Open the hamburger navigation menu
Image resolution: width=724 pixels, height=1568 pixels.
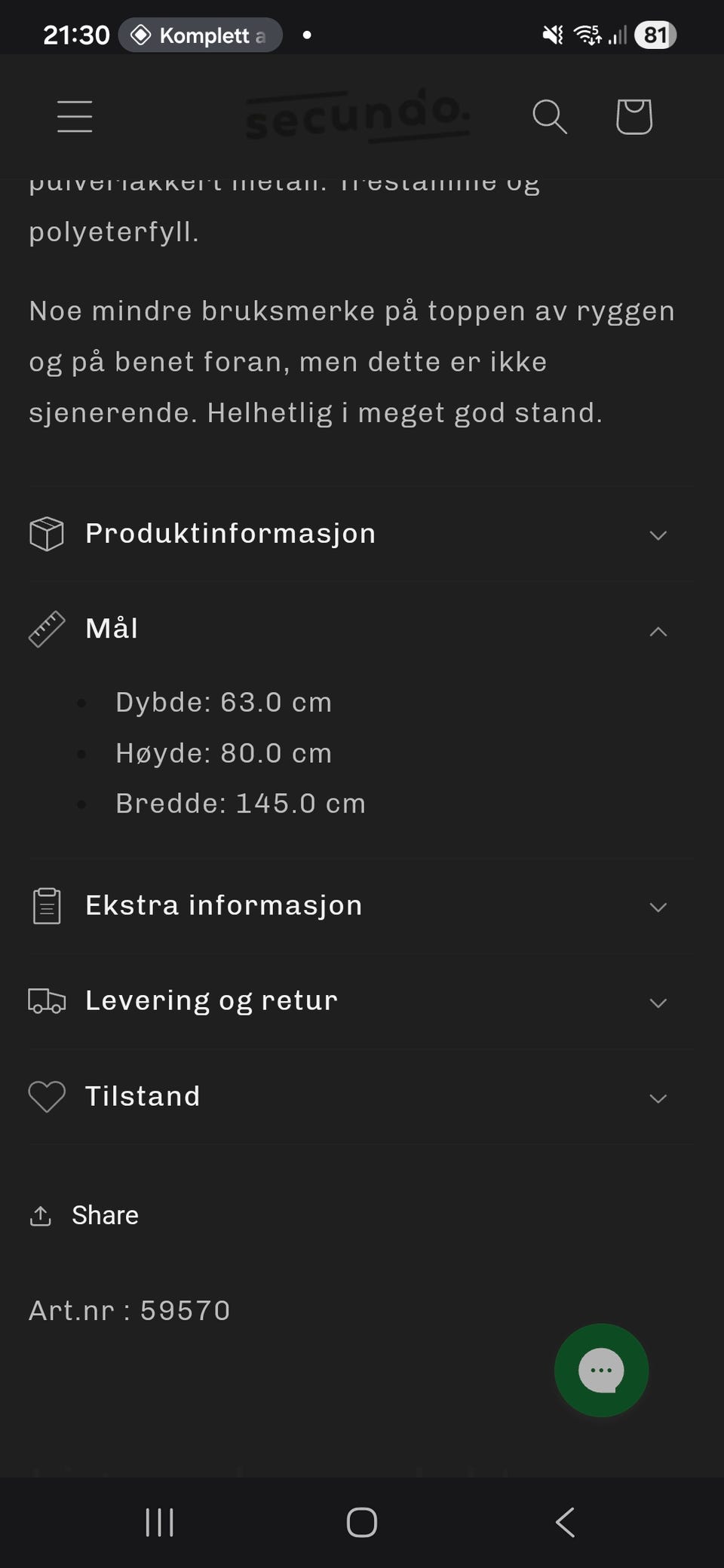click(x=75, y=117)
